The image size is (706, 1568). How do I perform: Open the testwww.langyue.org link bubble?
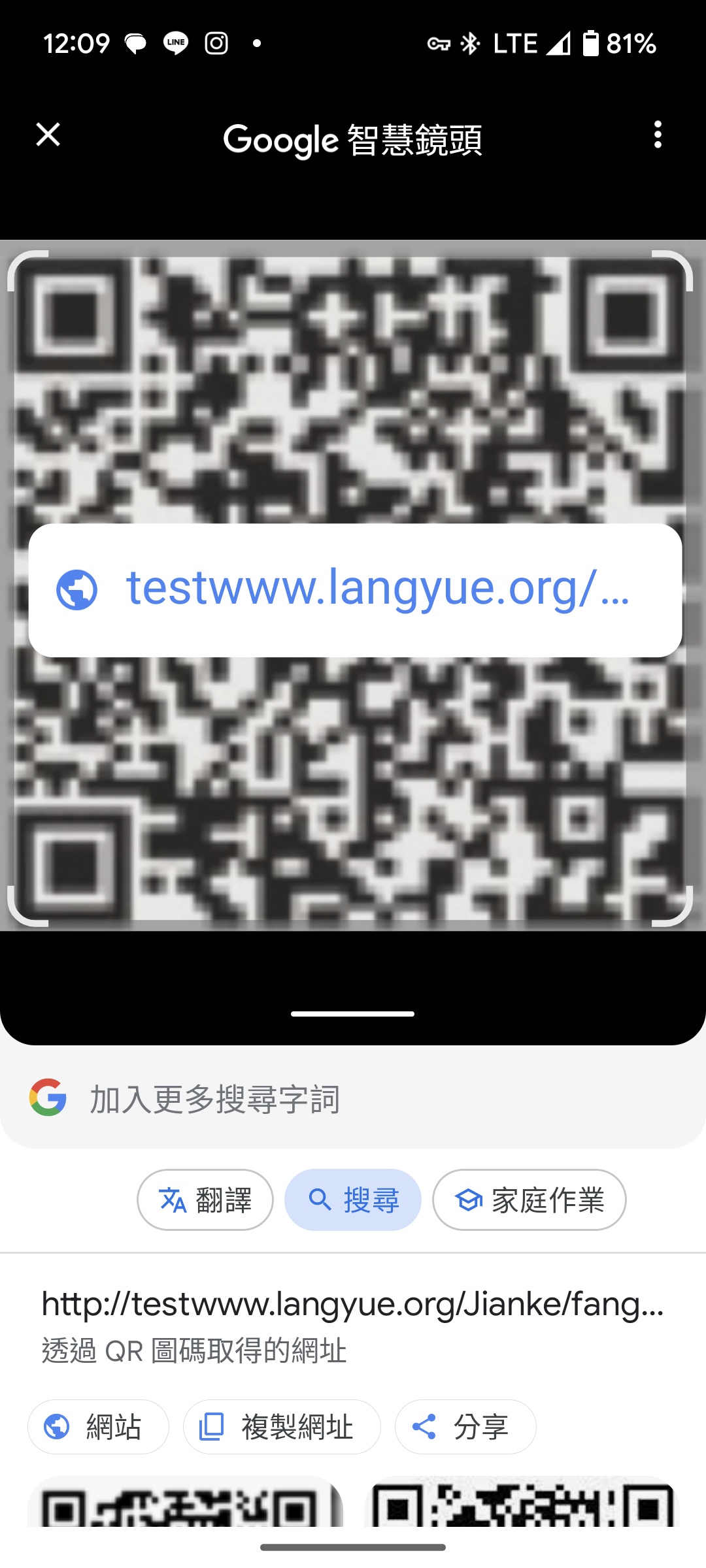click(355, 590)
